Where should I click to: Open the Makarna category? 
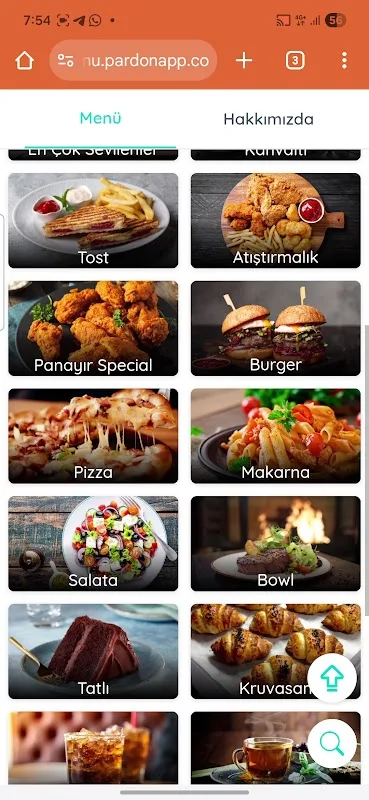[276, 436]
